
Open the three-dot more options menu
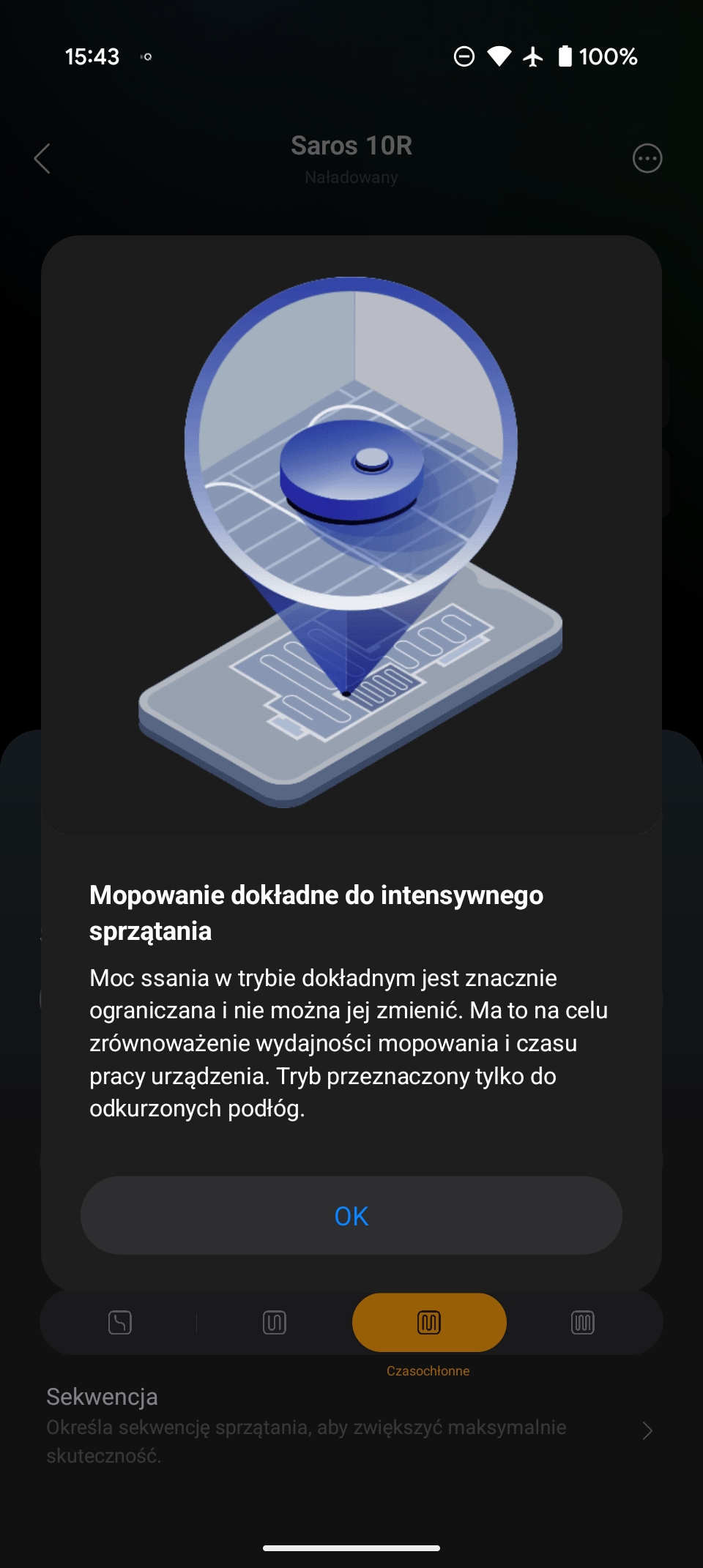pos(647,158)
